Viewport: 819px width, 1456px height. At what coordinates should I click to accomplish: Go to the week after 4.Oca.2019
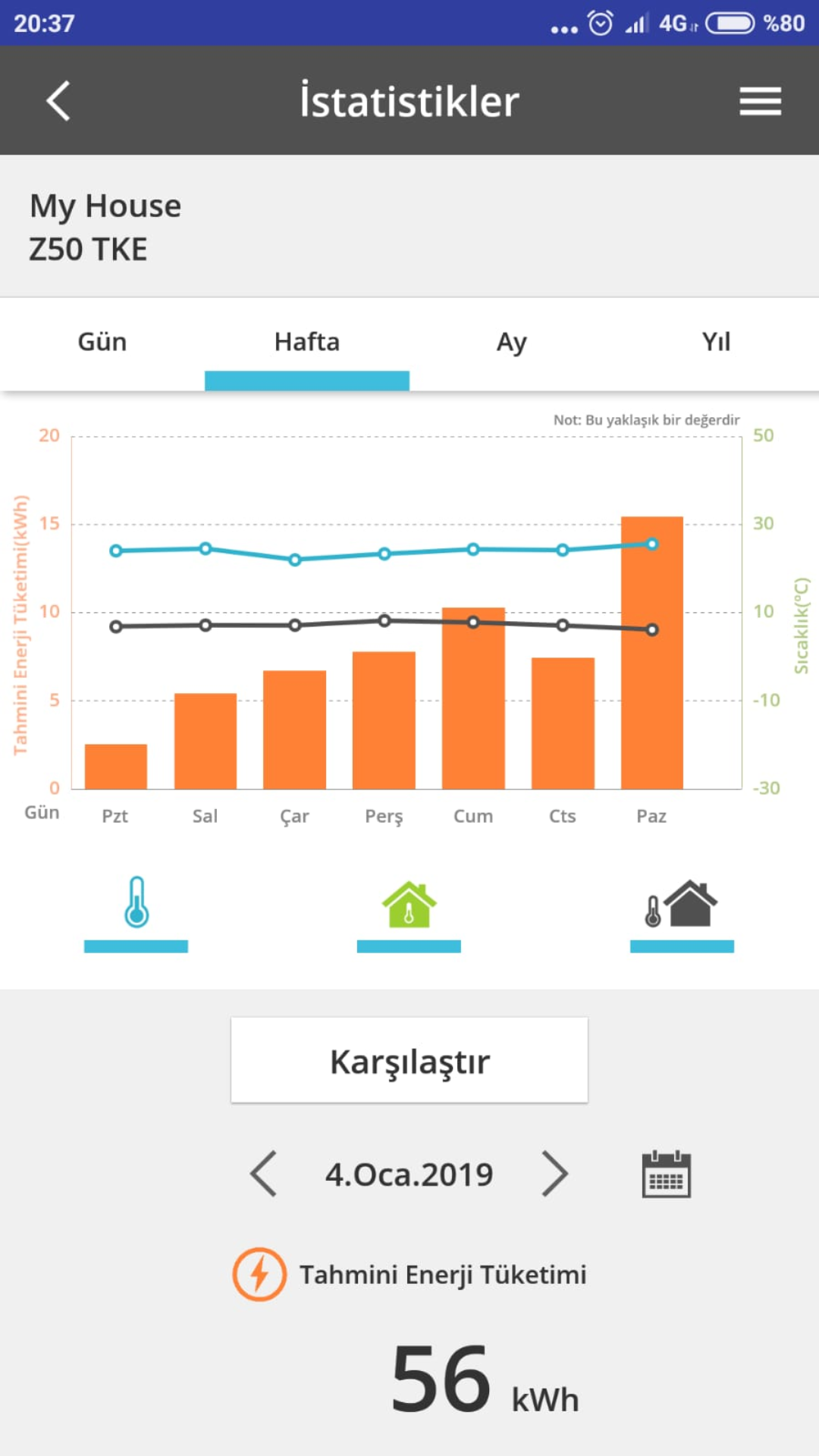tap(554, 1174)
